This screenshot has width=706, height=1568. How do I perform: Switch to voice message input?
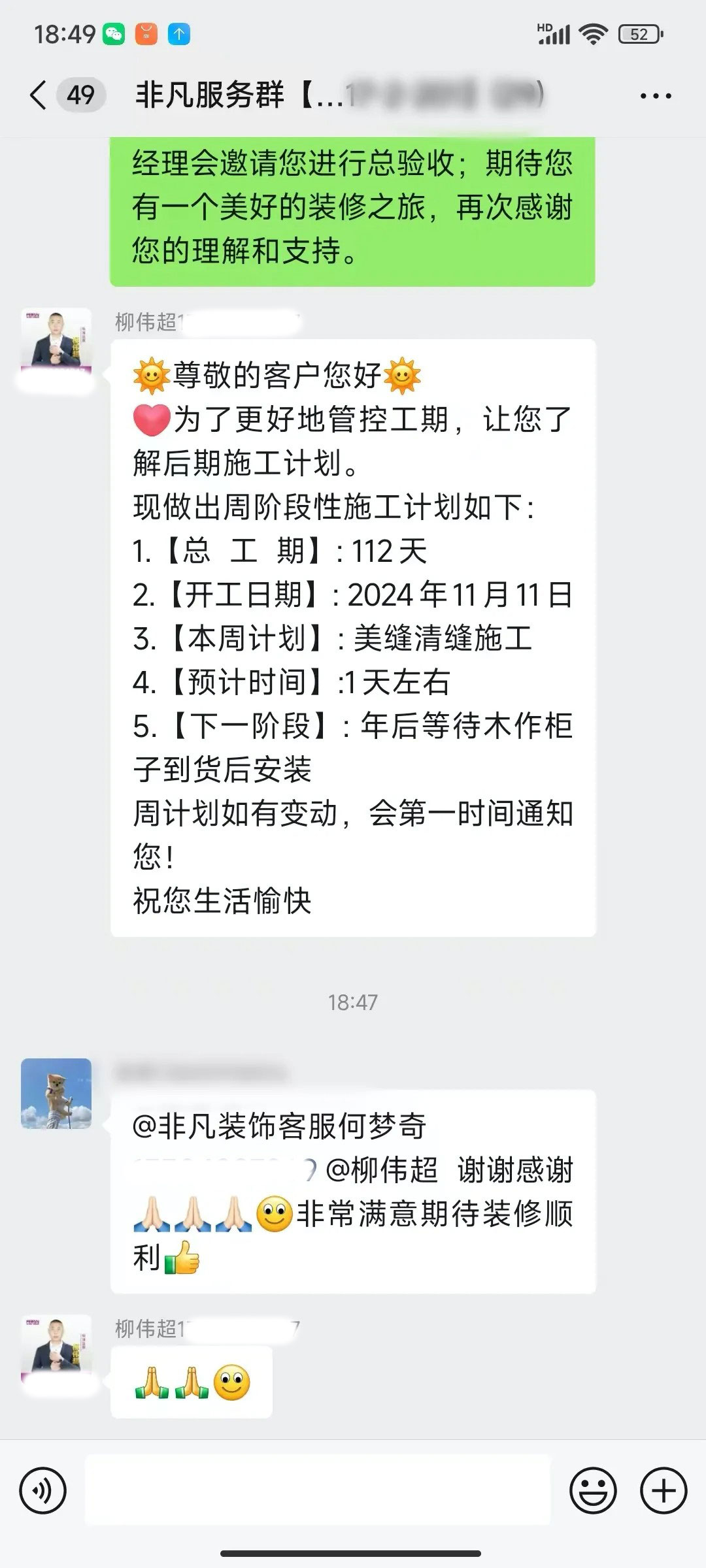(43, 1491)
